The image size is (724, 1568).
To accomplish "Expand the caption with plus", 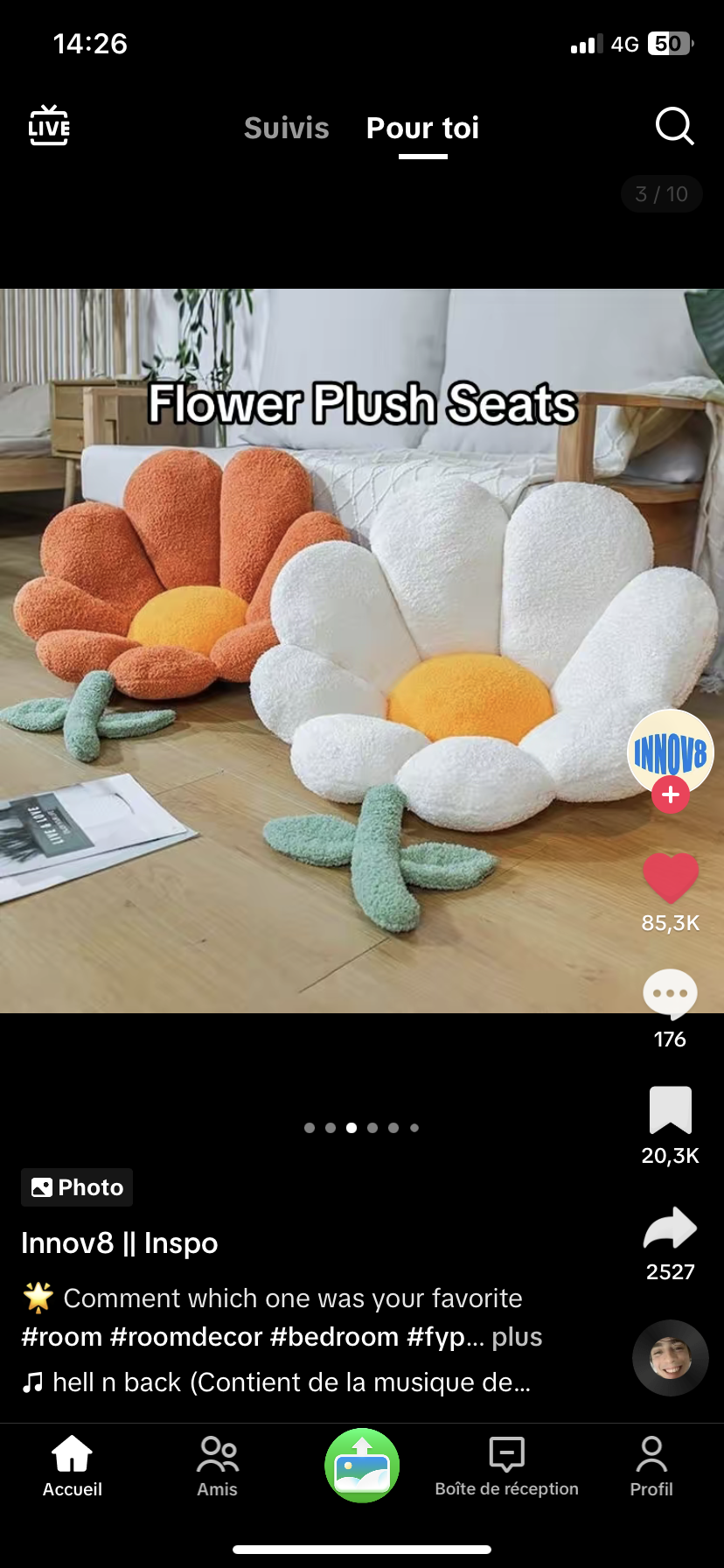I will pyautogui.click(x=517, y=1337).
